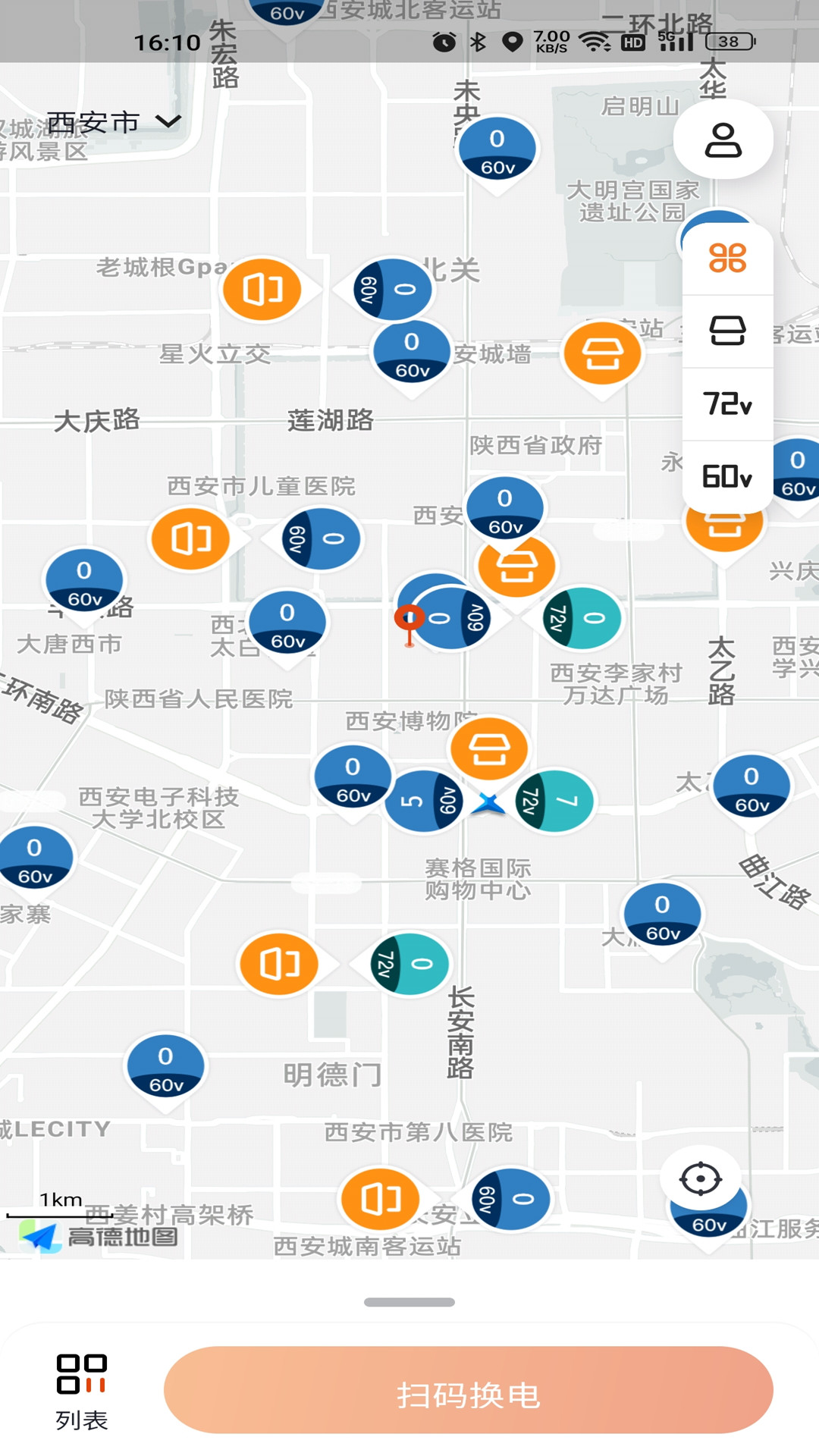Expand the cluster pin showing 5 near 赛格国际购物中心
Screen dimensions: 819x1456
422,800
